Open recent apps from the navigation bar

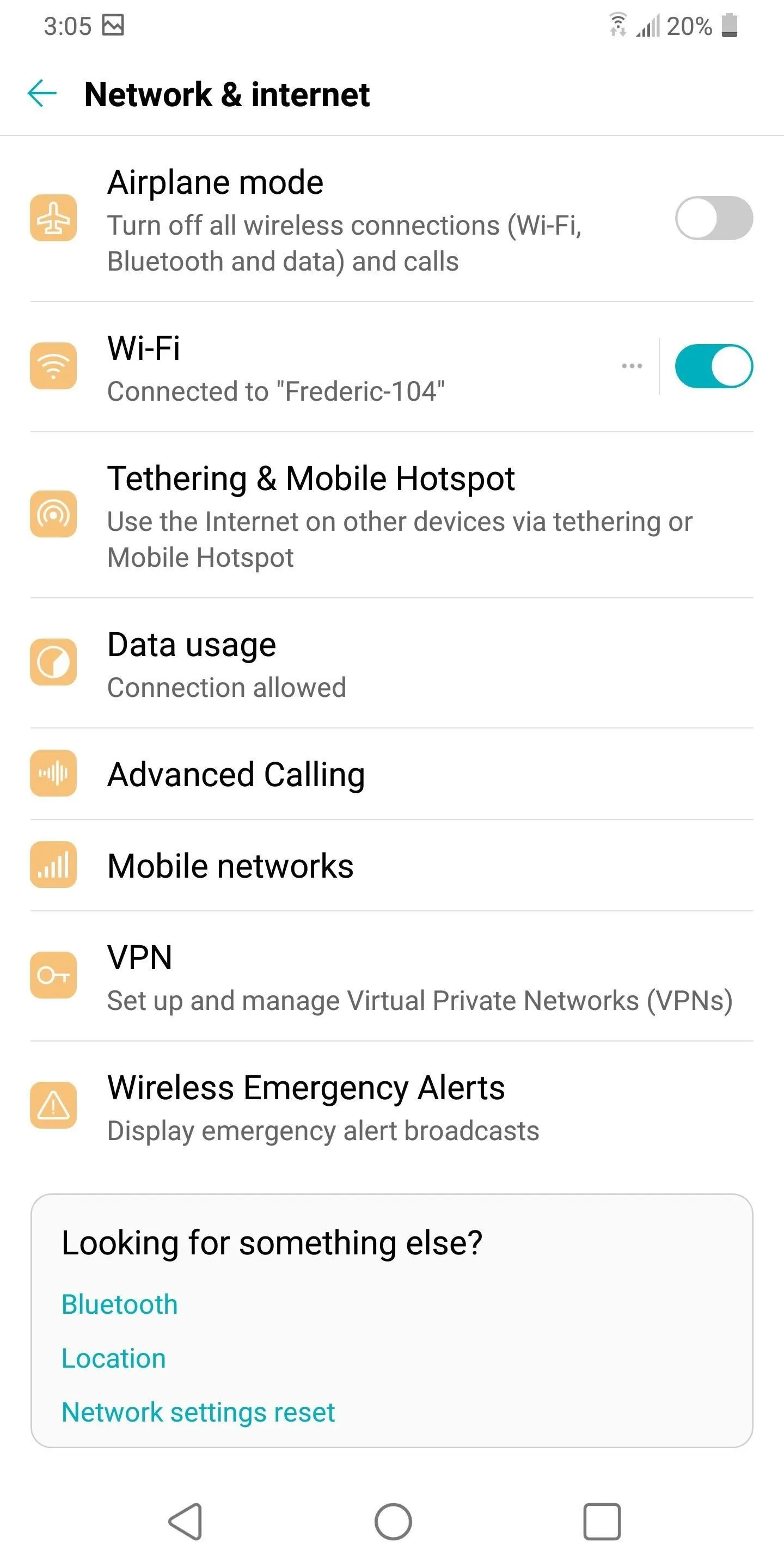602,1522
